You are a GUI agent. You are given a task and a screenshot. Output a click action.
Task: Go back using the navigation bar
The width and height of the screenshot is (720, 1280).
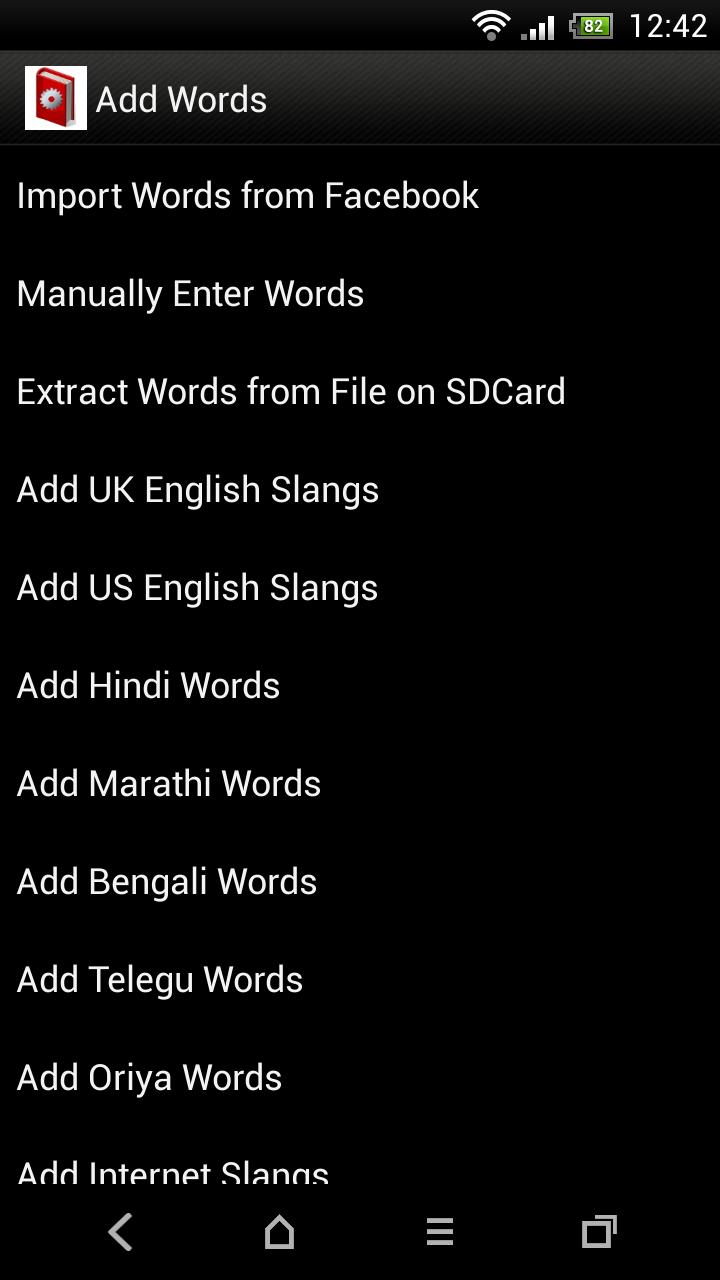click(x=120, y=1232)
